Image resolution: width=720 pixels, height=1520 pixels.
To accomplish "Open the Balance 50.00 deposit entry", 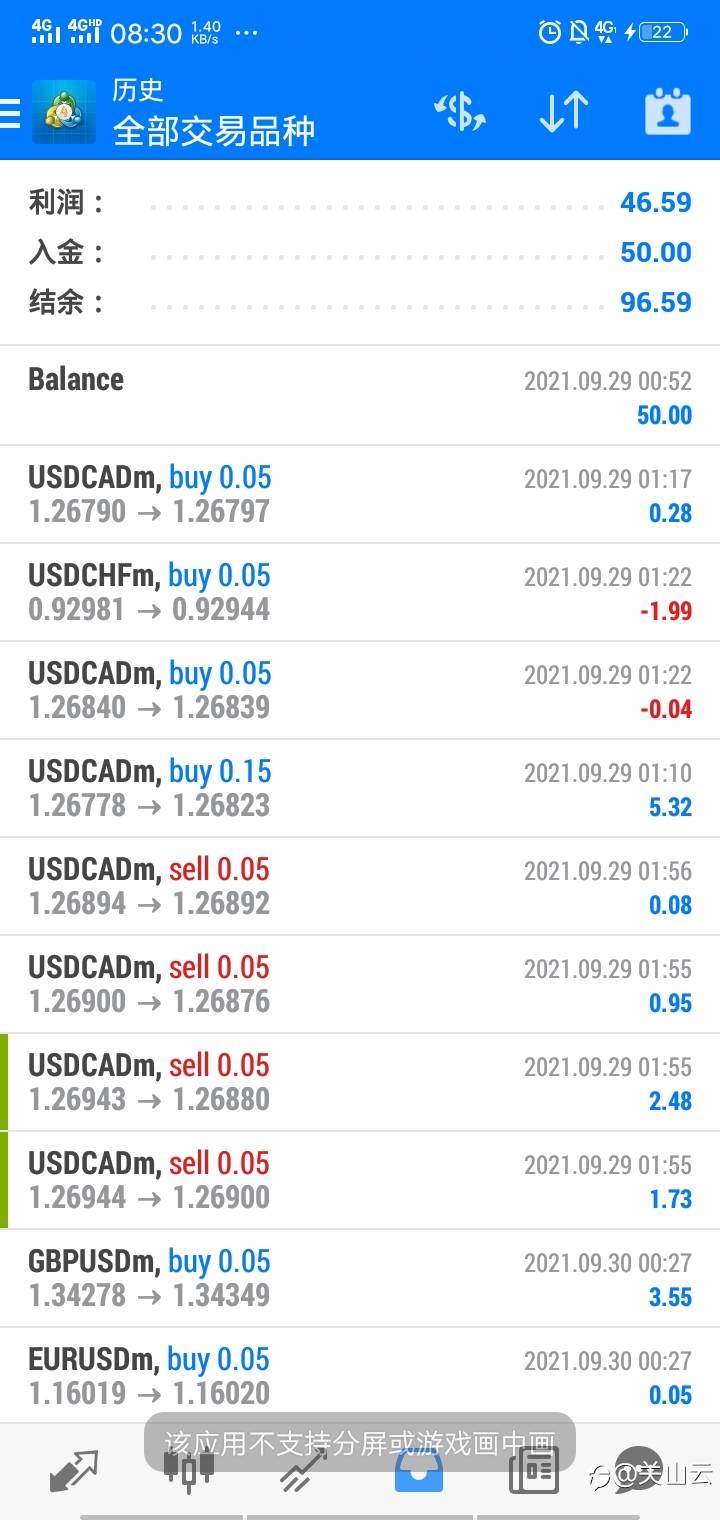I will coord(360,396).
